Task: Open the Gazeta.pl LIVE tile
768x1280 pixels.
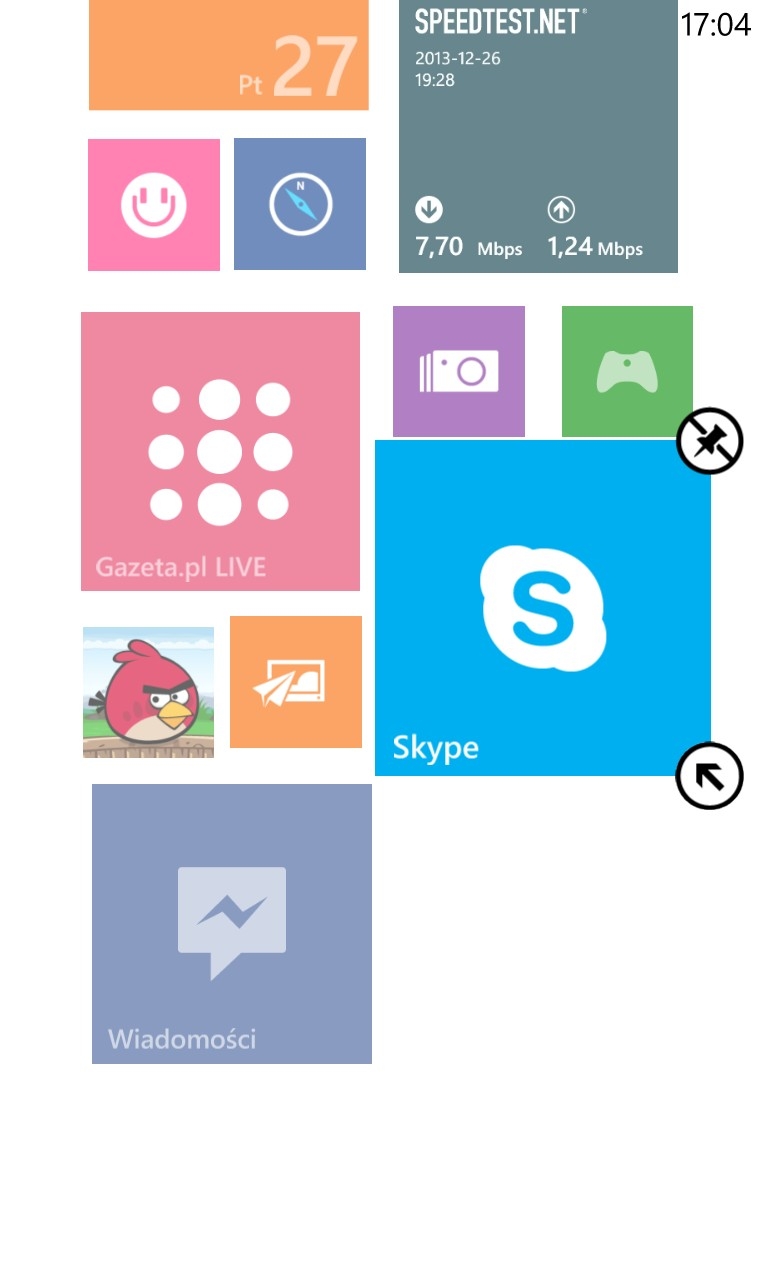Action: tap(220, 451)
